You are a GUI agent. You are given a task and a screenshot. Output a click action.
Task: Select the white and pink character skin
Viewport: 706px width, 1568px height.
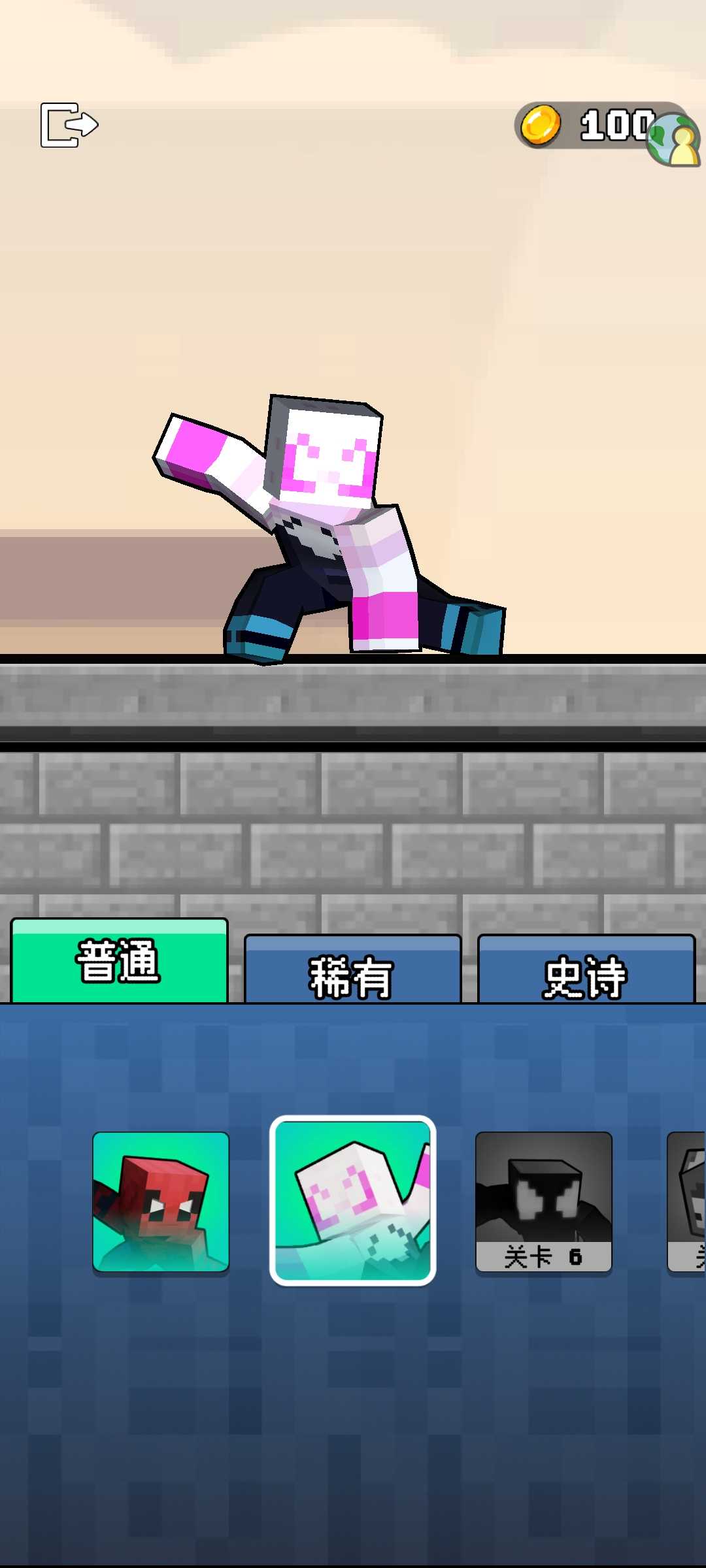pyautogui.click(x=352, y=1200)
